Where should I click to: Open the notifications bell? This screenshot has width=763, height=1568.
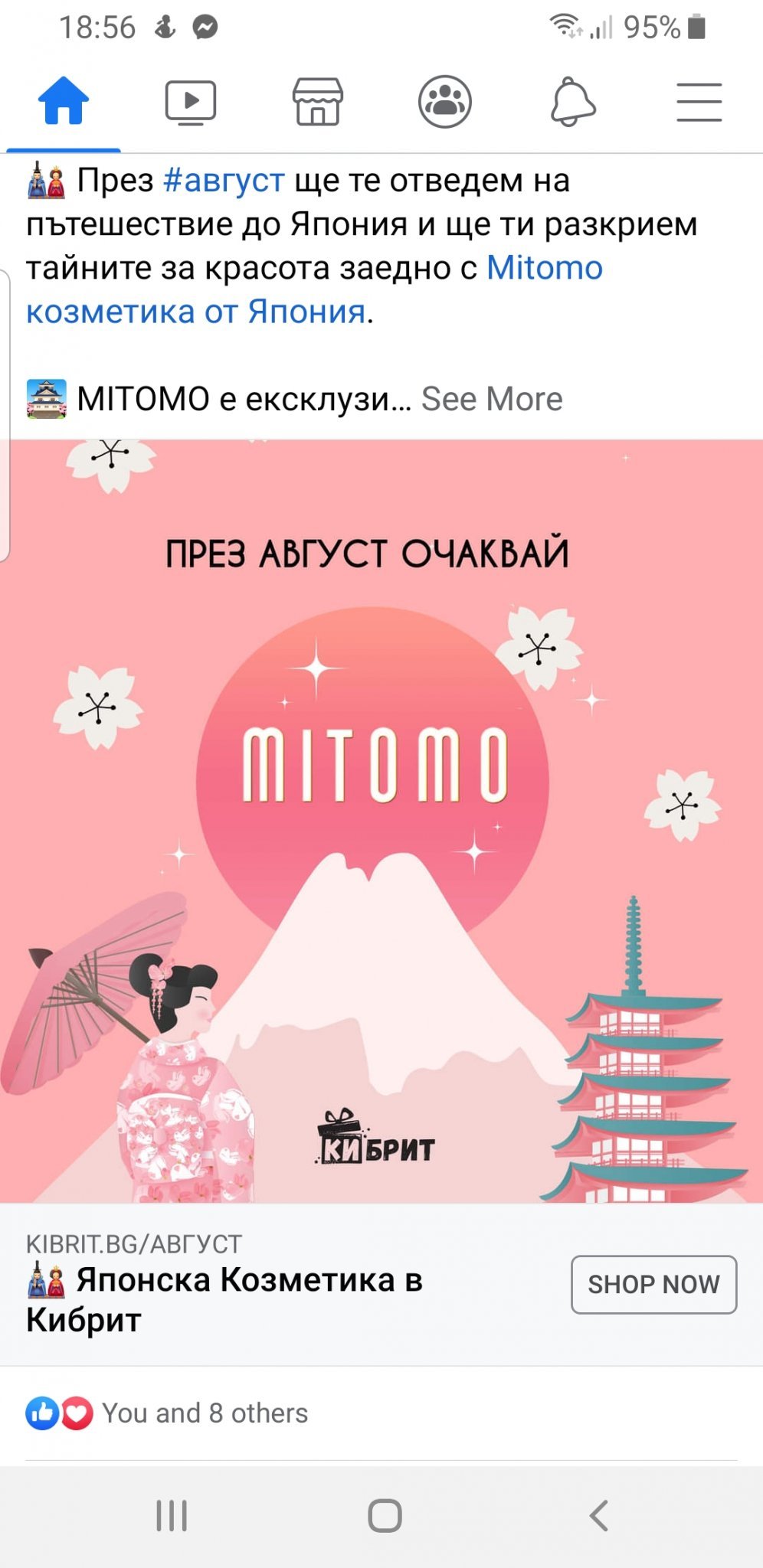tap(572, 102)
